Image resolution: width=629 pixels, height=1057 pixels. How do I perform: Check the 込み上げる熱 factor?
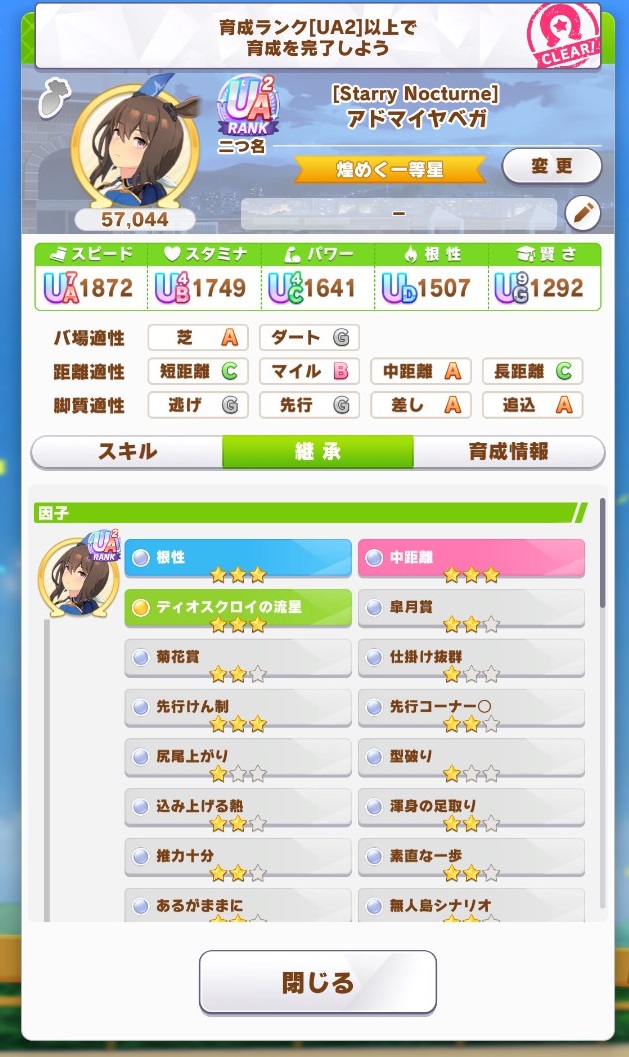[x=238, y=808]
